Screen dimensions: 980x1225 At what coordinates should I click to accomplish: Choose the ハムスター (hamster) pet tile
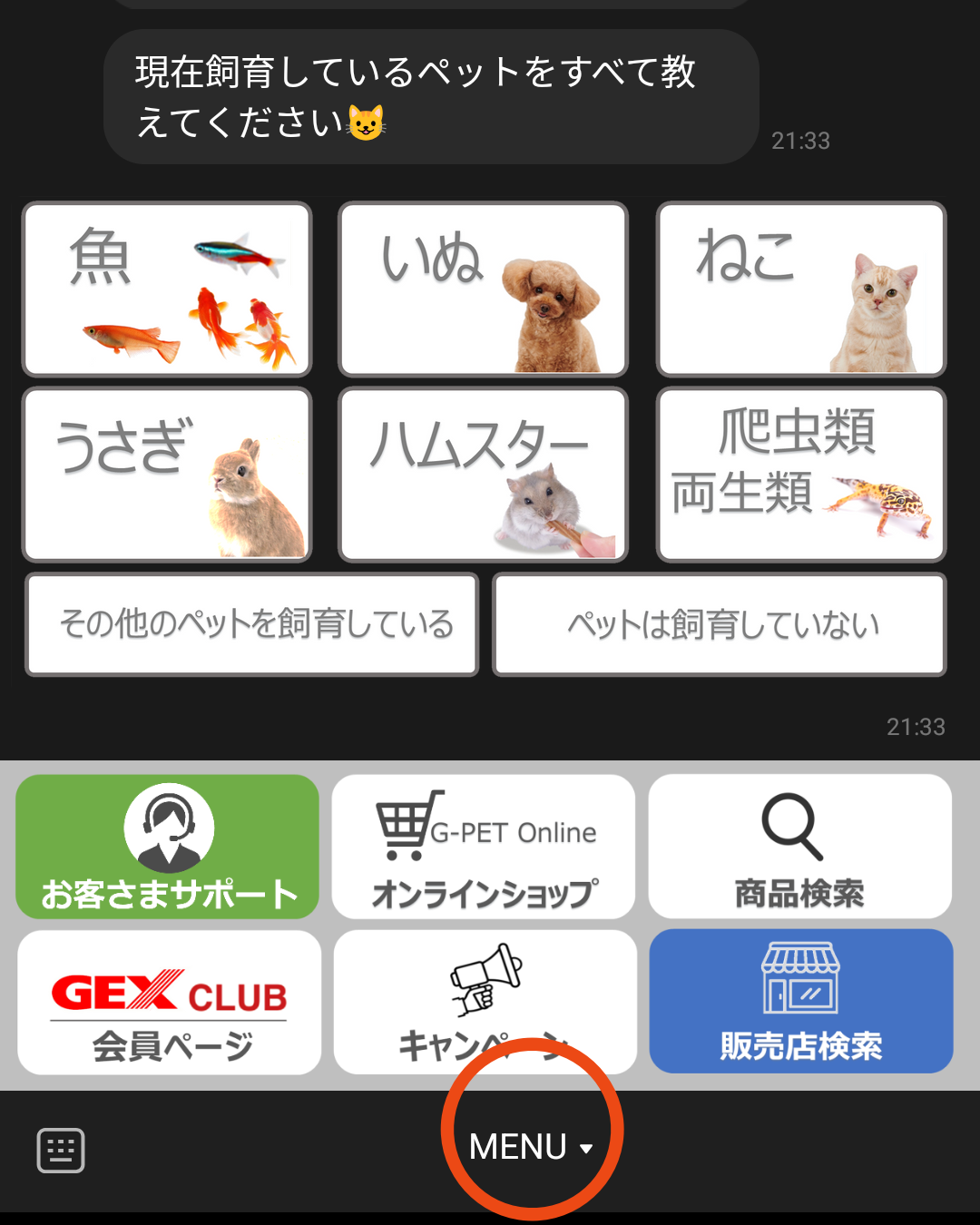point(483,475)
